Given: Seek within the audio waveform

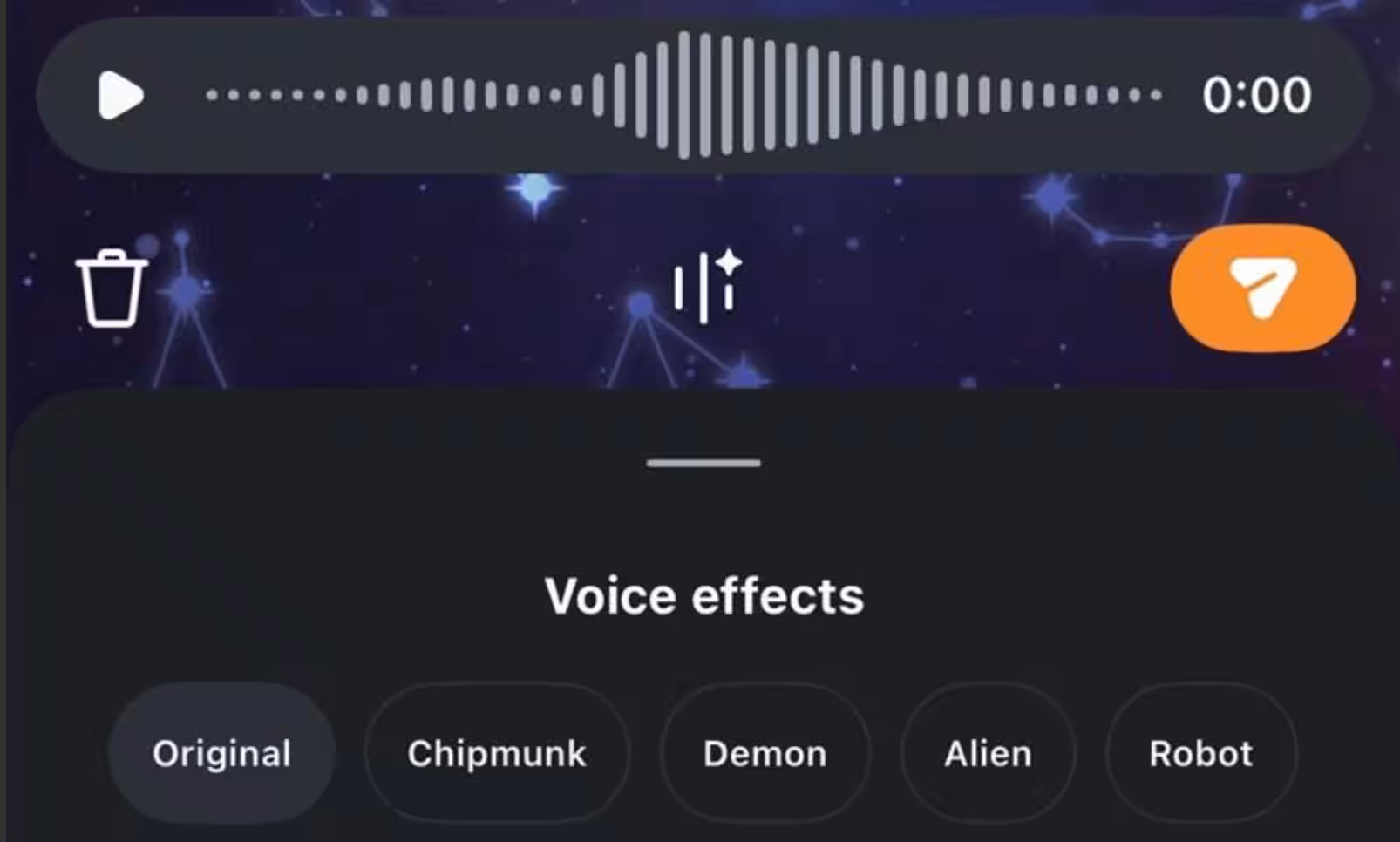Looking at the screenshot, I should pos(684,95).
